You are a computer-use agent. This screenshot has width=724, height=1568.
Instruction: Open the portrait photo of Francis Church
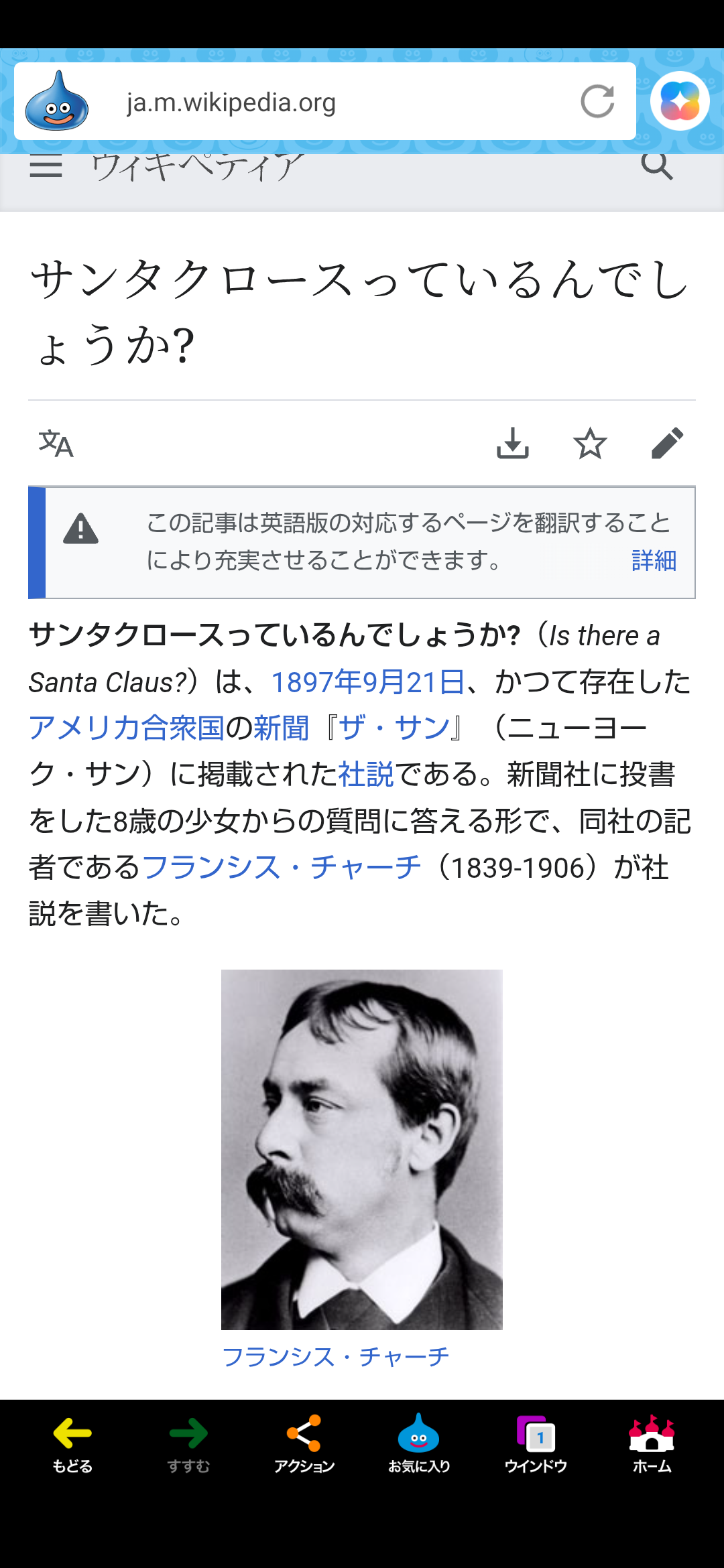coord(362,1150)
